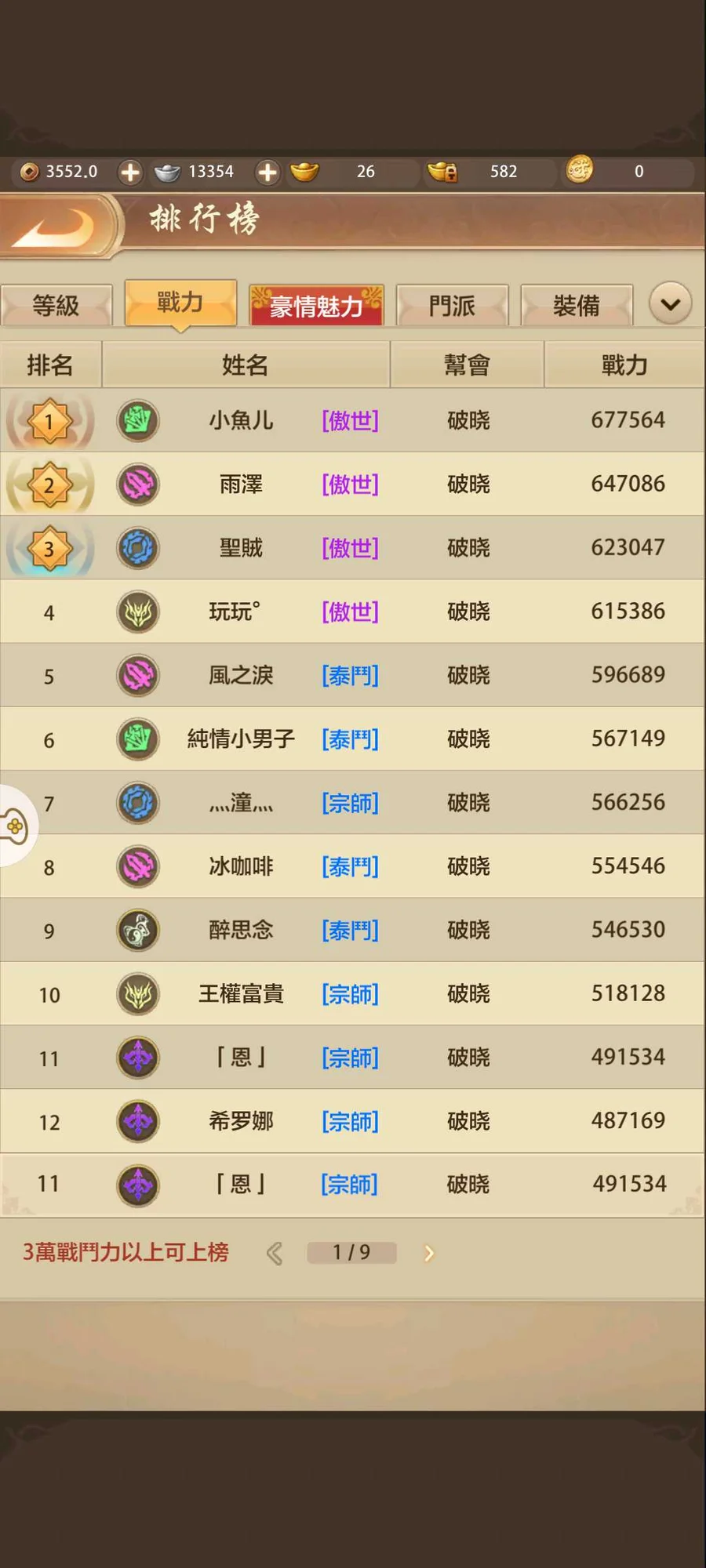Image resolution: width=706 pixels, height=1568 pixels.
Task: Go to previous ranking page
Action: point(275,1253)
